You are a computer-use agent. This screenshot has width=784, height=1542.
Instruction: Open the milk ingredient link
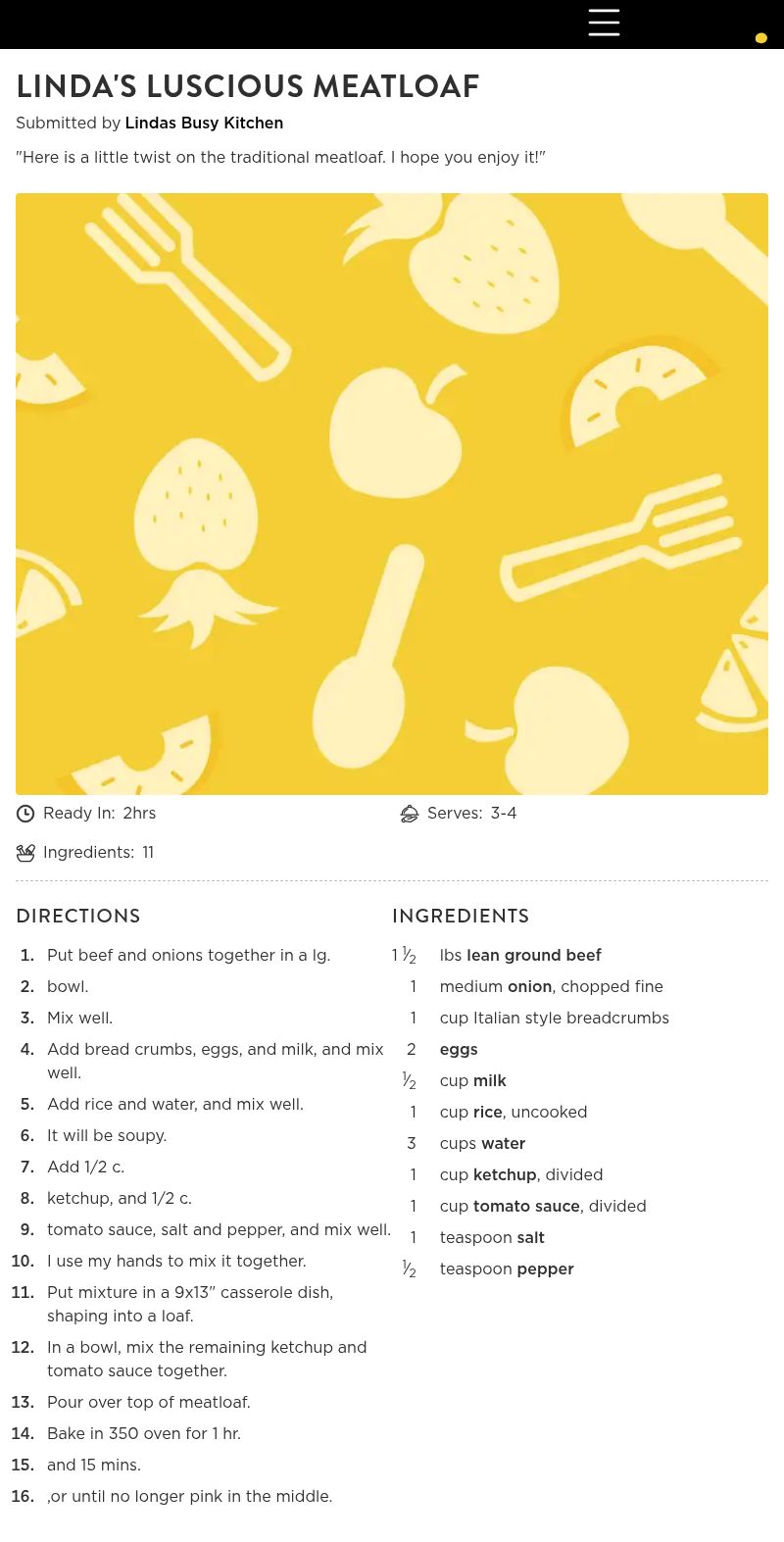[x=489, y=1080]
